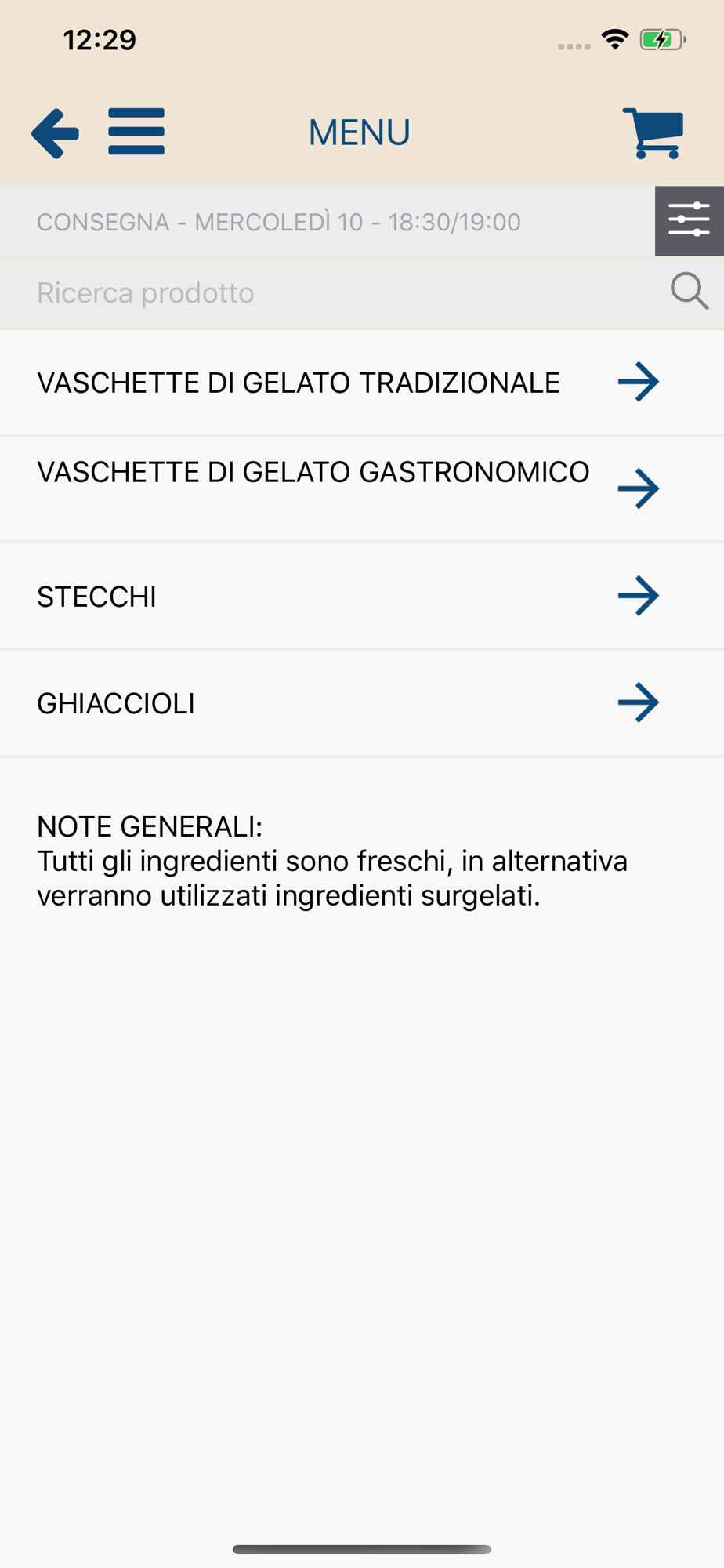Open the Stecchi category
Screen dimensions: 724x1568
tap(362, 597)
